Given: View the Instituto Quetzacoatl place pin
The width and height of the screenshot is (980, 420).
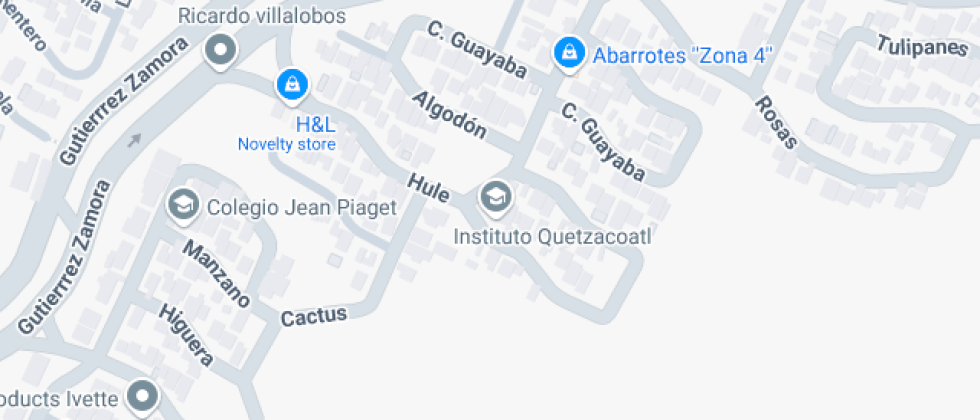Looking at the screenshot, I should tap(496, 199).
